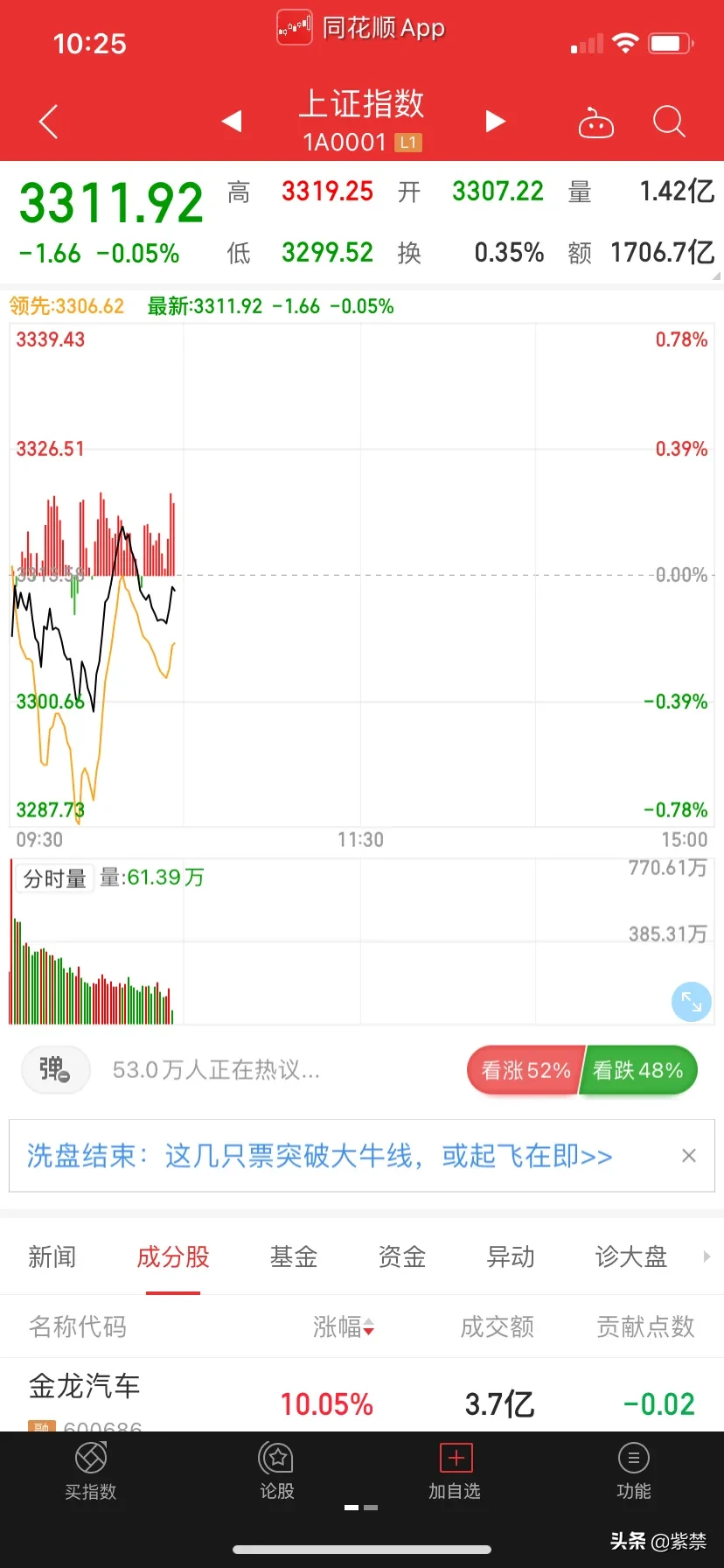Switch to the 基金 tab
Viewport: 724px width, 1568px height.
coord(294,1257)
